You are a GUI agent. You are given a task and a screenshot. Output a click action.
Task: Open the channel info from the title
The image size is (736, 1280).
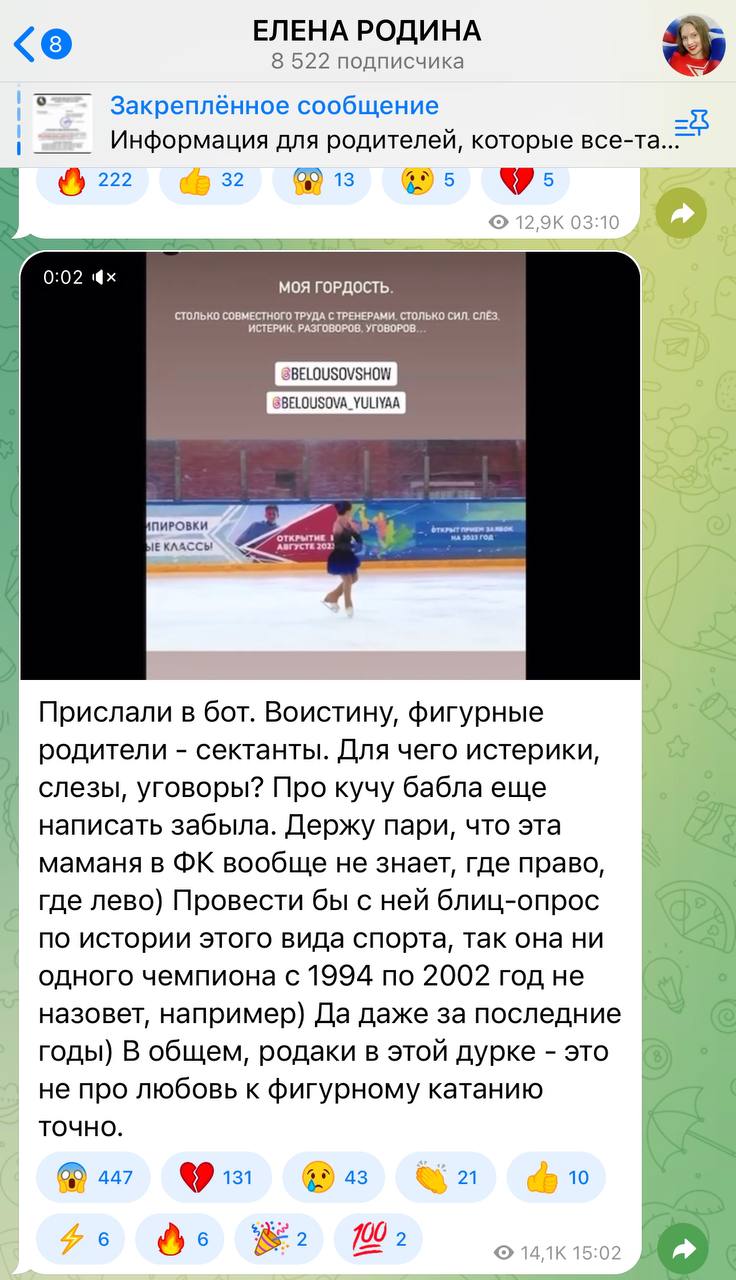click(366, 44)
